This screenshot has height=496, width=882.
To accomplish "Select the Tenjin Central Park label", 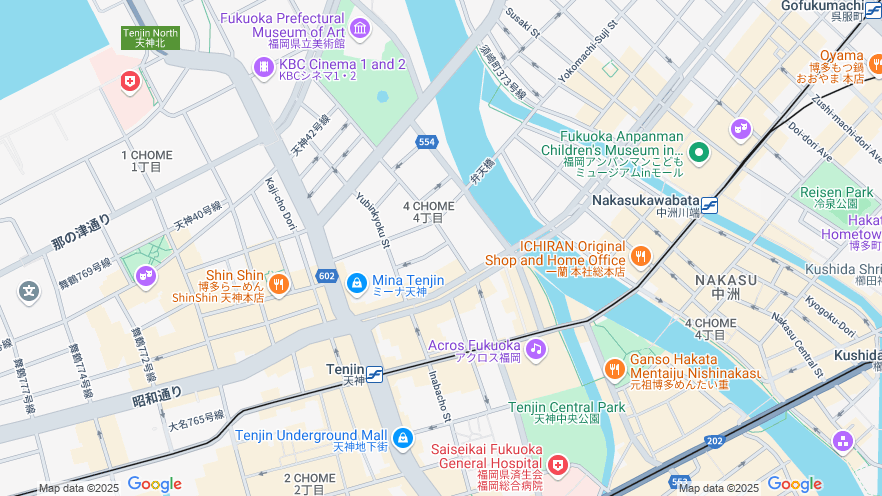I will pyautogui.click(x=566, y=408).
